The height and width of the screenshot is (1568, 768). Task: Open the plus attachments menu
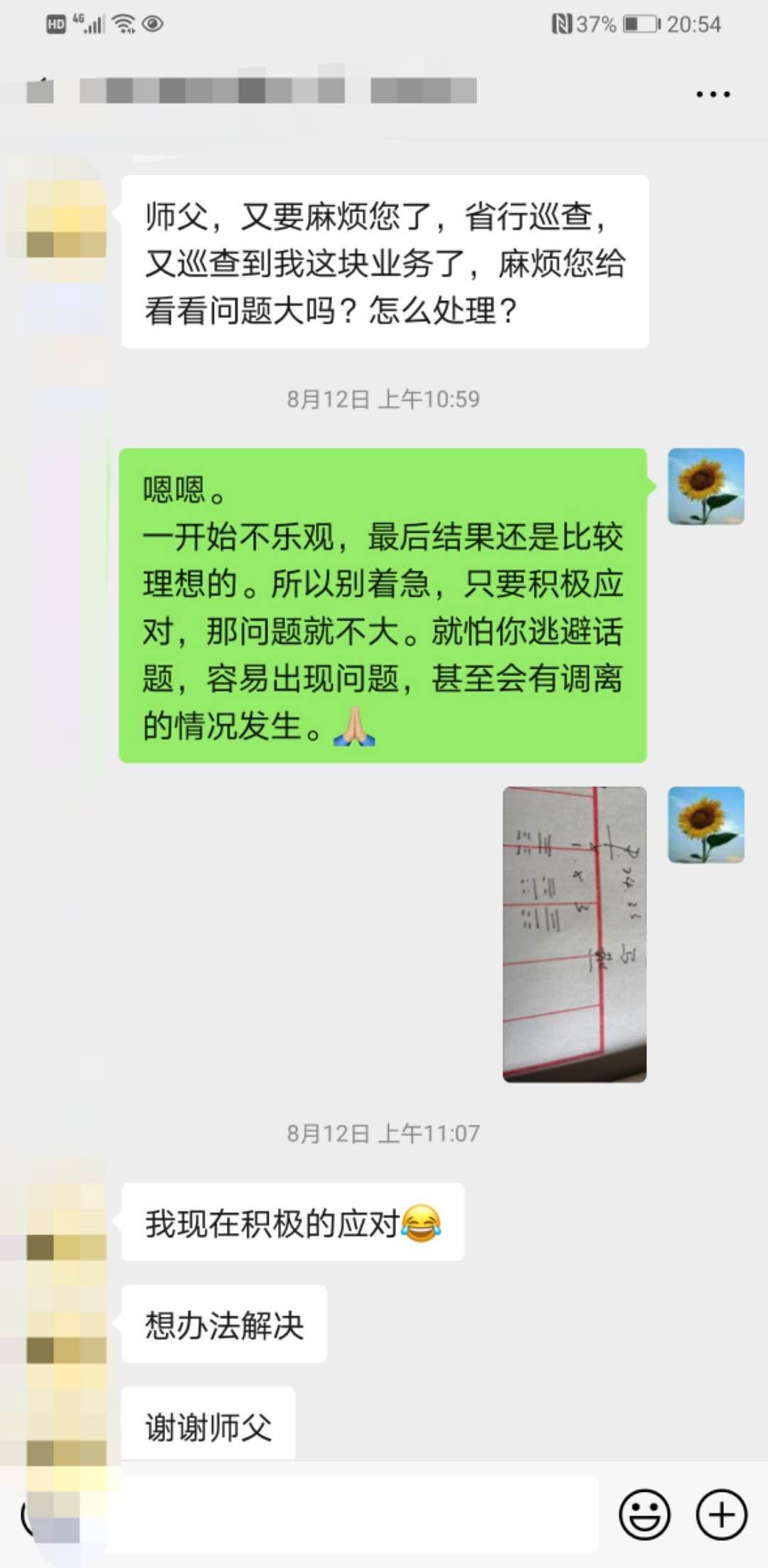point(721,1515)
